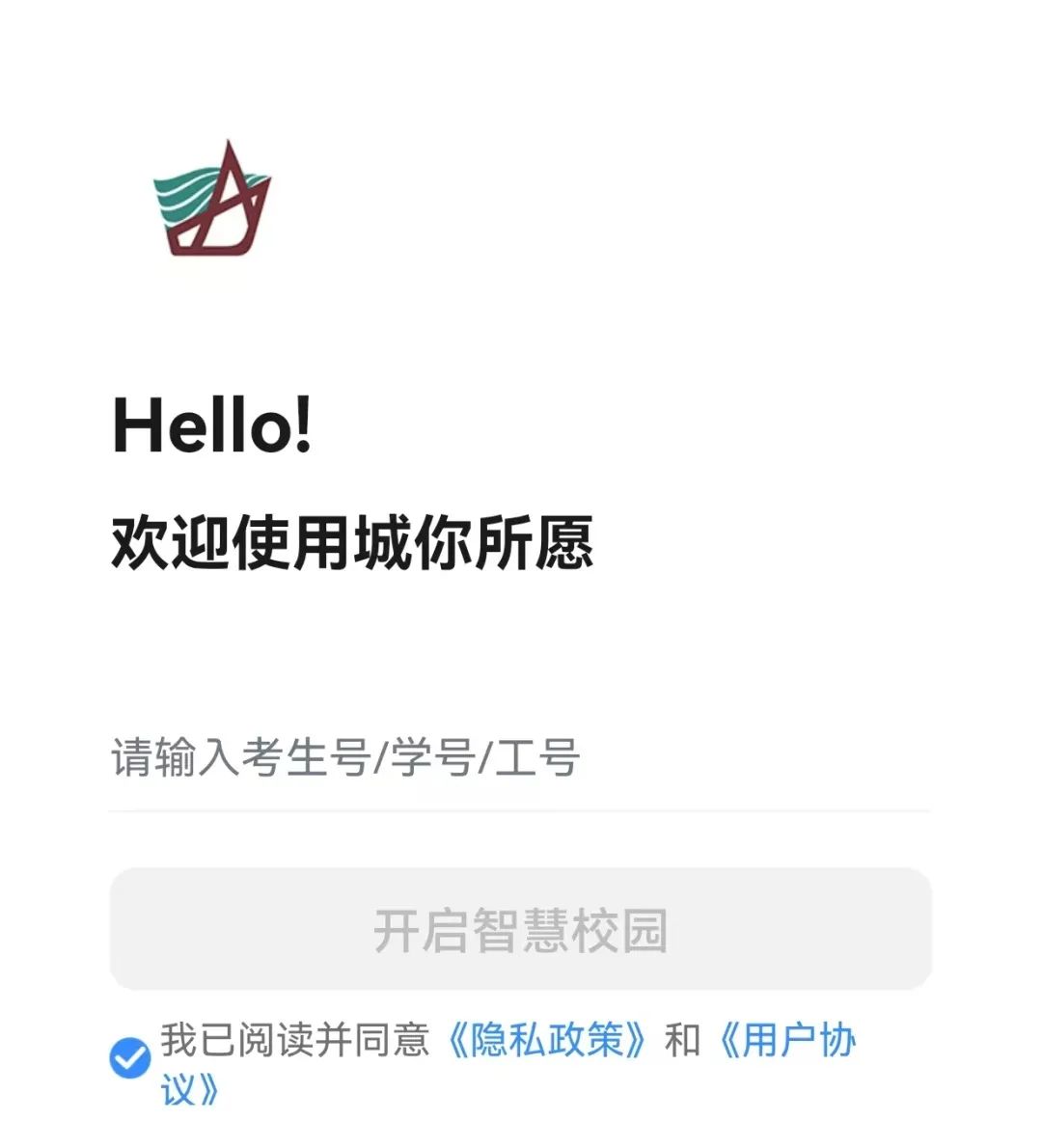Image resolution: width=1042 pixels, height=1148 pixels.
Task: Open the 《隐私政策》 link
Action: (547, 1040)
